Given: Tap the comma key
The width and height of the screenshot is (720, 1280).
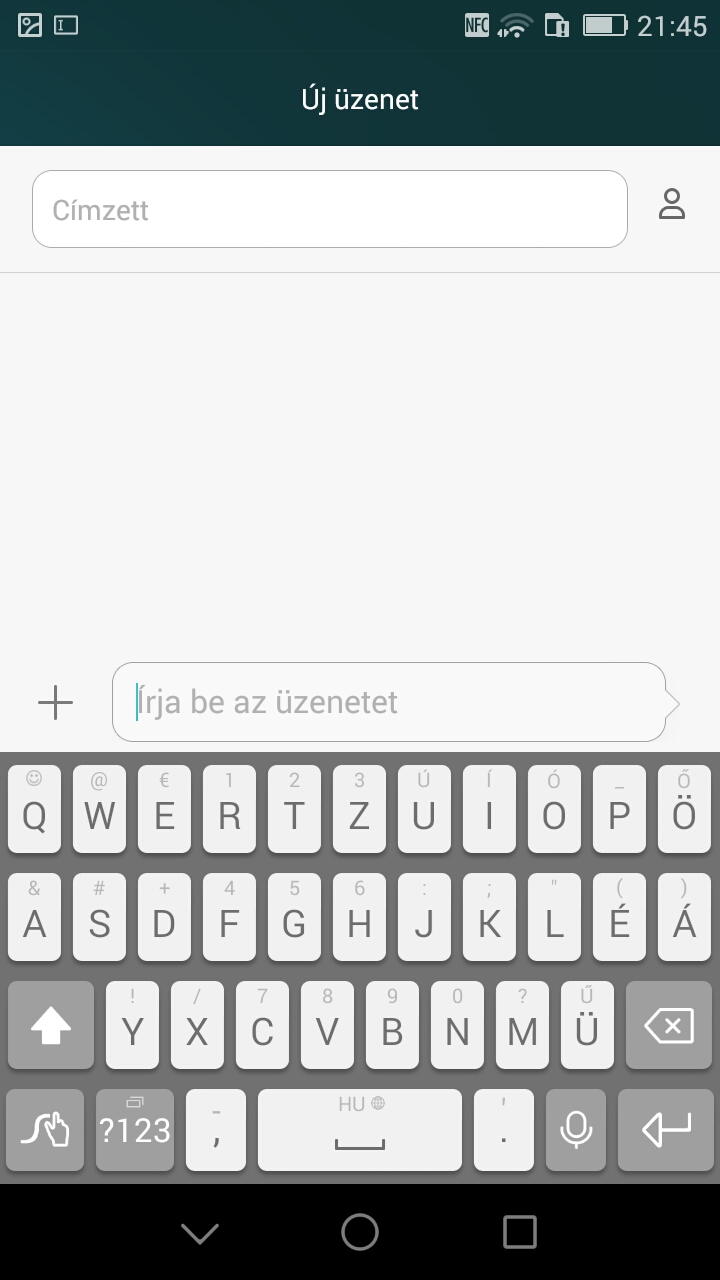Looking at the screenshot, I should pyautogui.click(x=216, y=1130).
